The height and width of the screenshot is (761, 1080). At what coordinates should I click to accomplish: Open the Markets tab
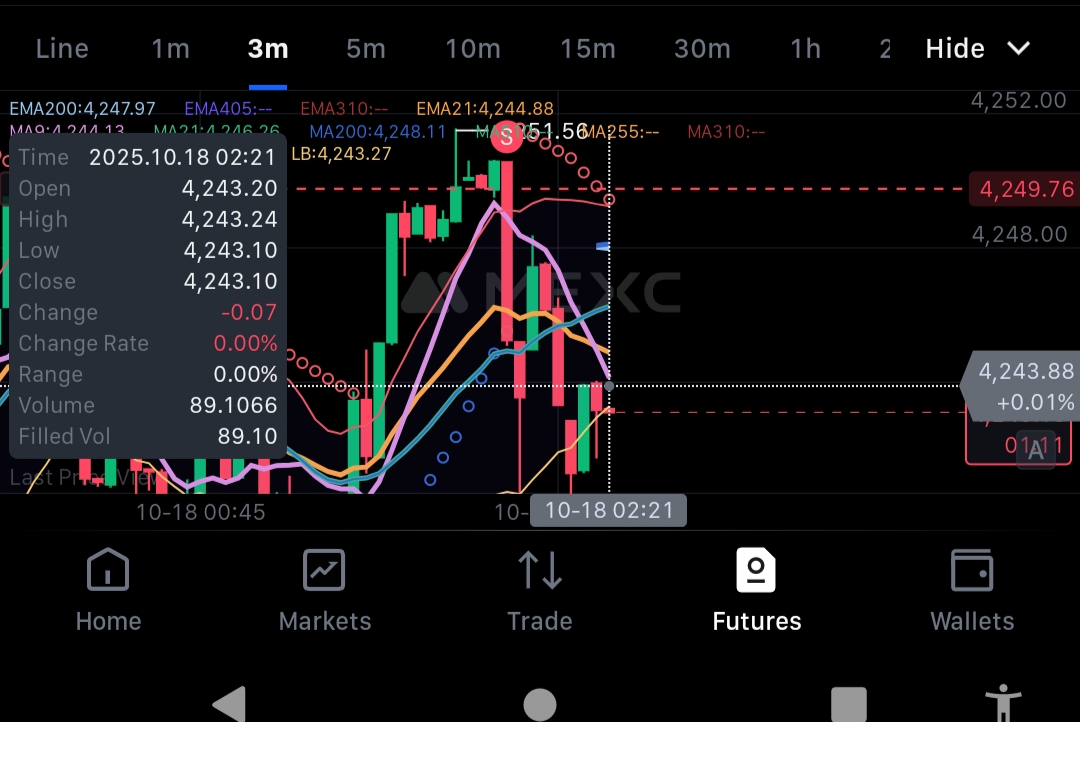(324, 591)
